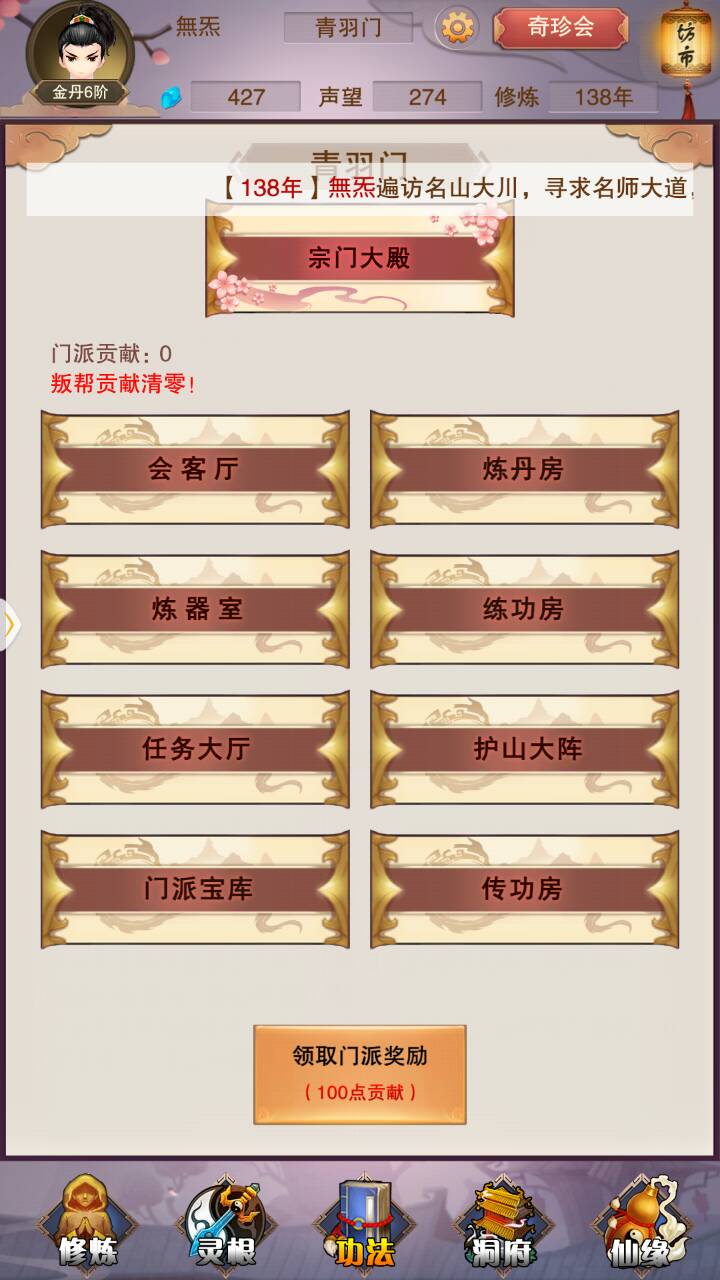
Task: Go to the 练功房
Action: tap(524, 609)
